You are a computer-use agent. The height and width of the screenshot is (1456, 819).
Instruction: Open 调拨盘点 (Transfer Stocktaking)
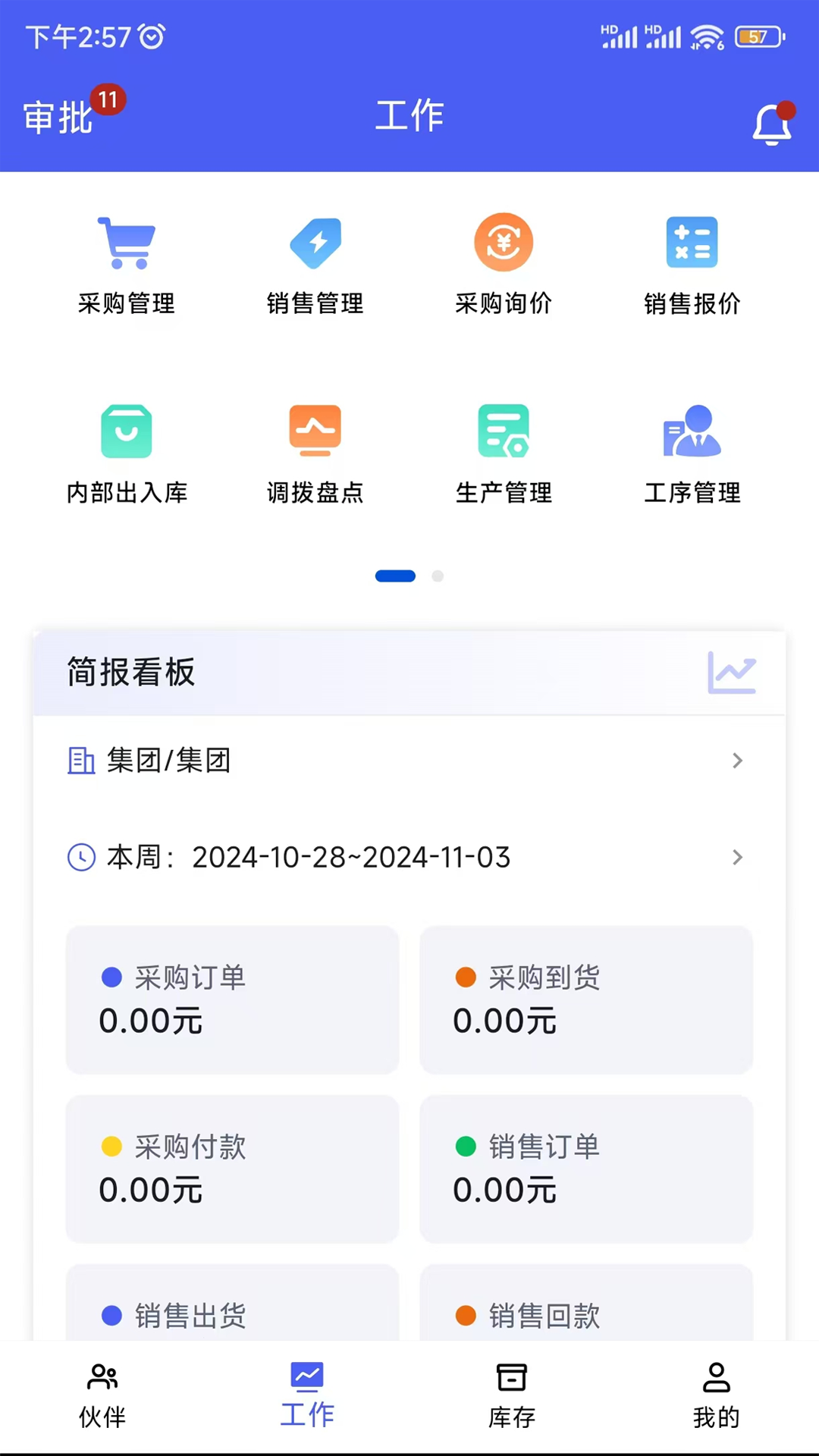[315, 453]
